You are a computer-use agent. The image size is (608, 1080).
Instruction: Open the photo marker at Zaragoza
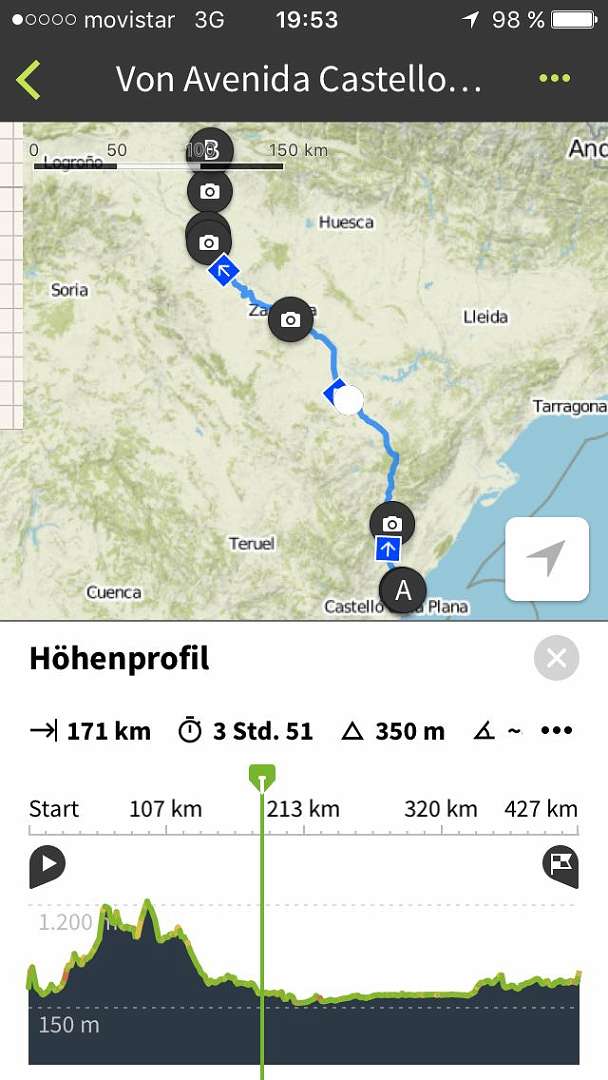tap(290, 319)
